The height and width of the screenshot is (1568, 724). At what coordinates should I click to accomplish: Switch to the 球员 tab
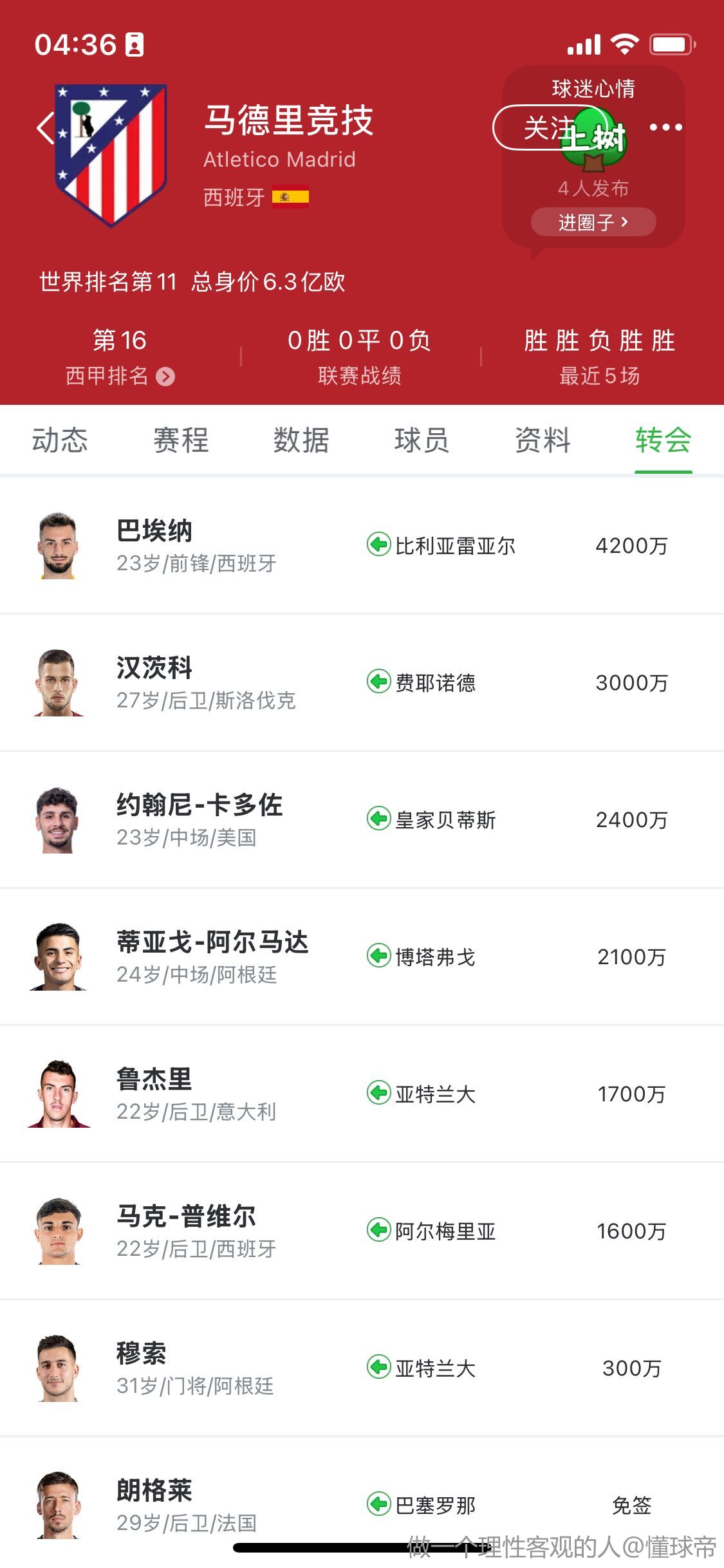pyautogui.click(x=422, y=441)
